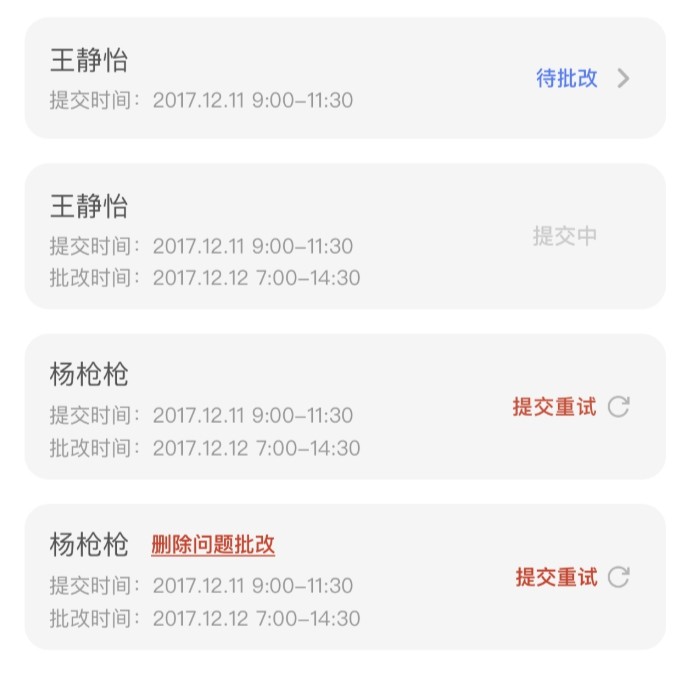Retry submission on 杨枪枪's card without delete link

570,407
